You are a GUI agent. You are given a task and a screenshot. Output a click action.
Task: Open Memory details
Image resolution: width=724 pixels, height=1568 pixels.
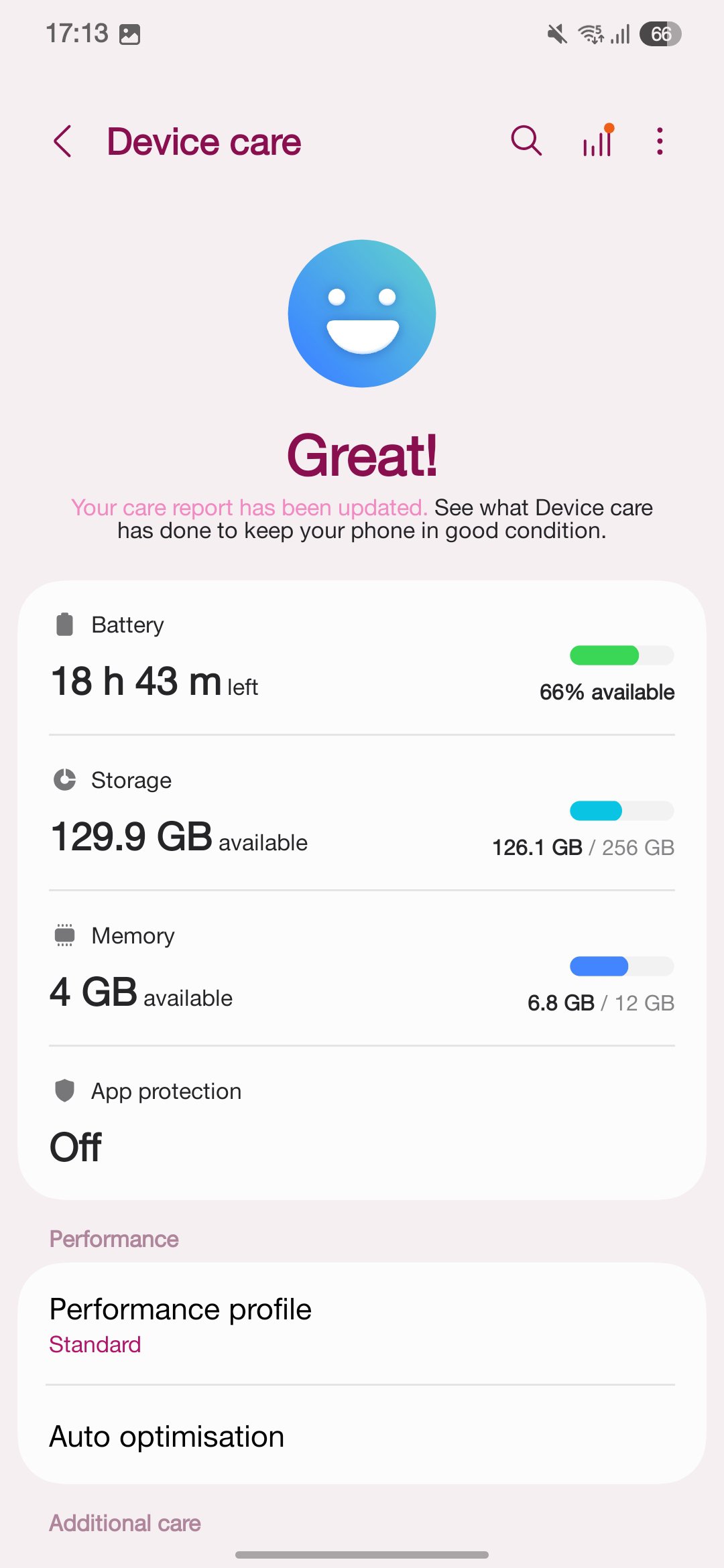coord(362,969)
